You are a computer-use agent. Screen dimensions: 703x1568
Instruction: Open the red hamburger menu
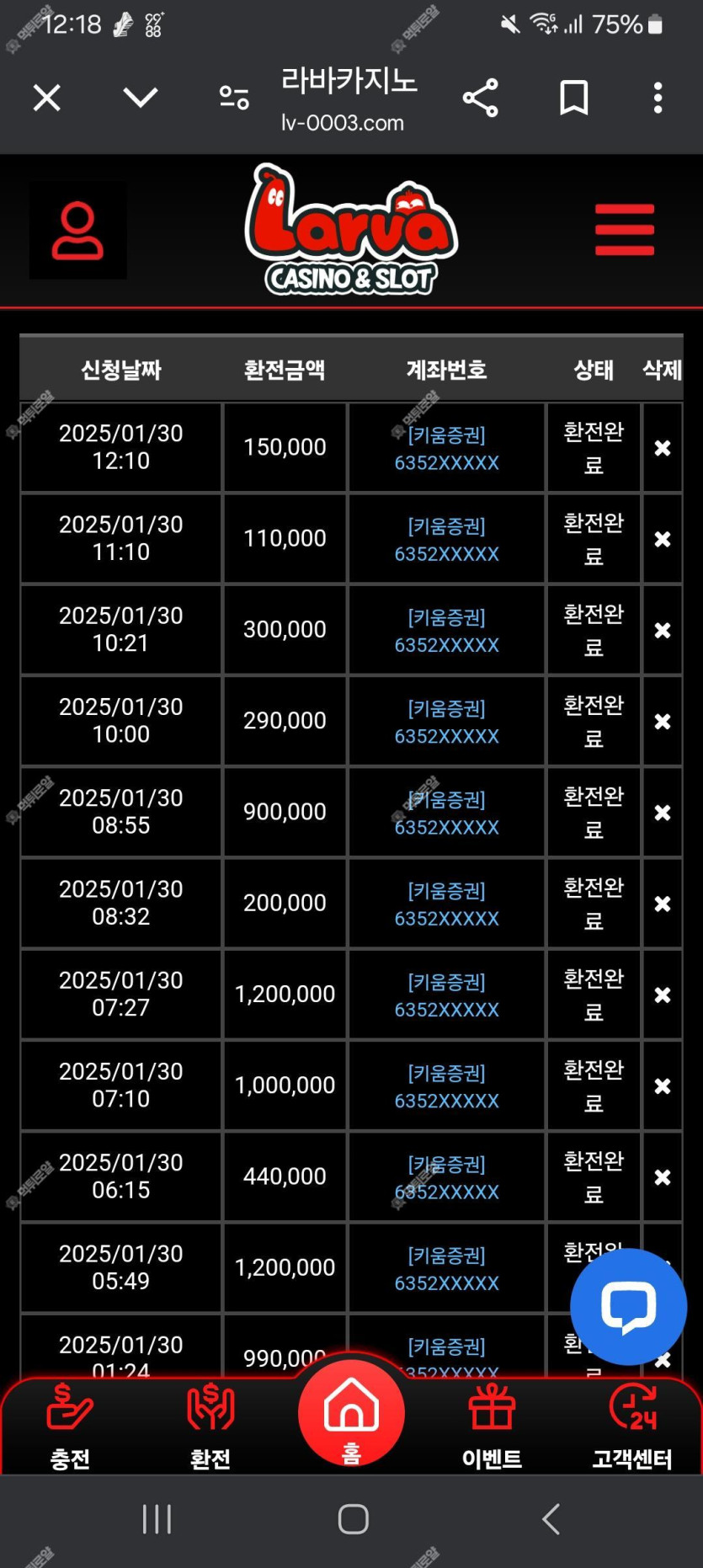pyautogui.click(x=625, y=229)
